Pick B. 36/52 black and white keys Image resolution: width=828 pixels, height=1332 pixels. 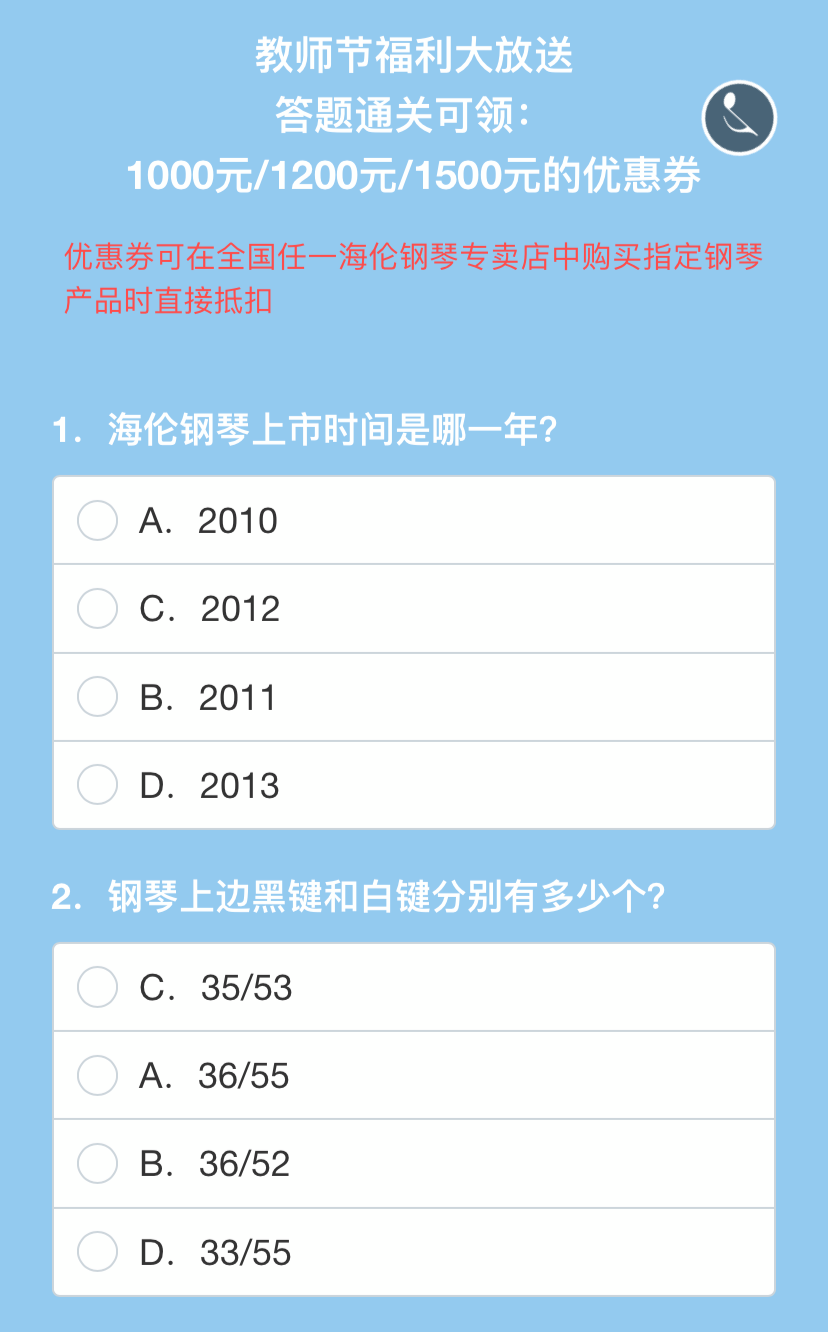pos(98,1163)
